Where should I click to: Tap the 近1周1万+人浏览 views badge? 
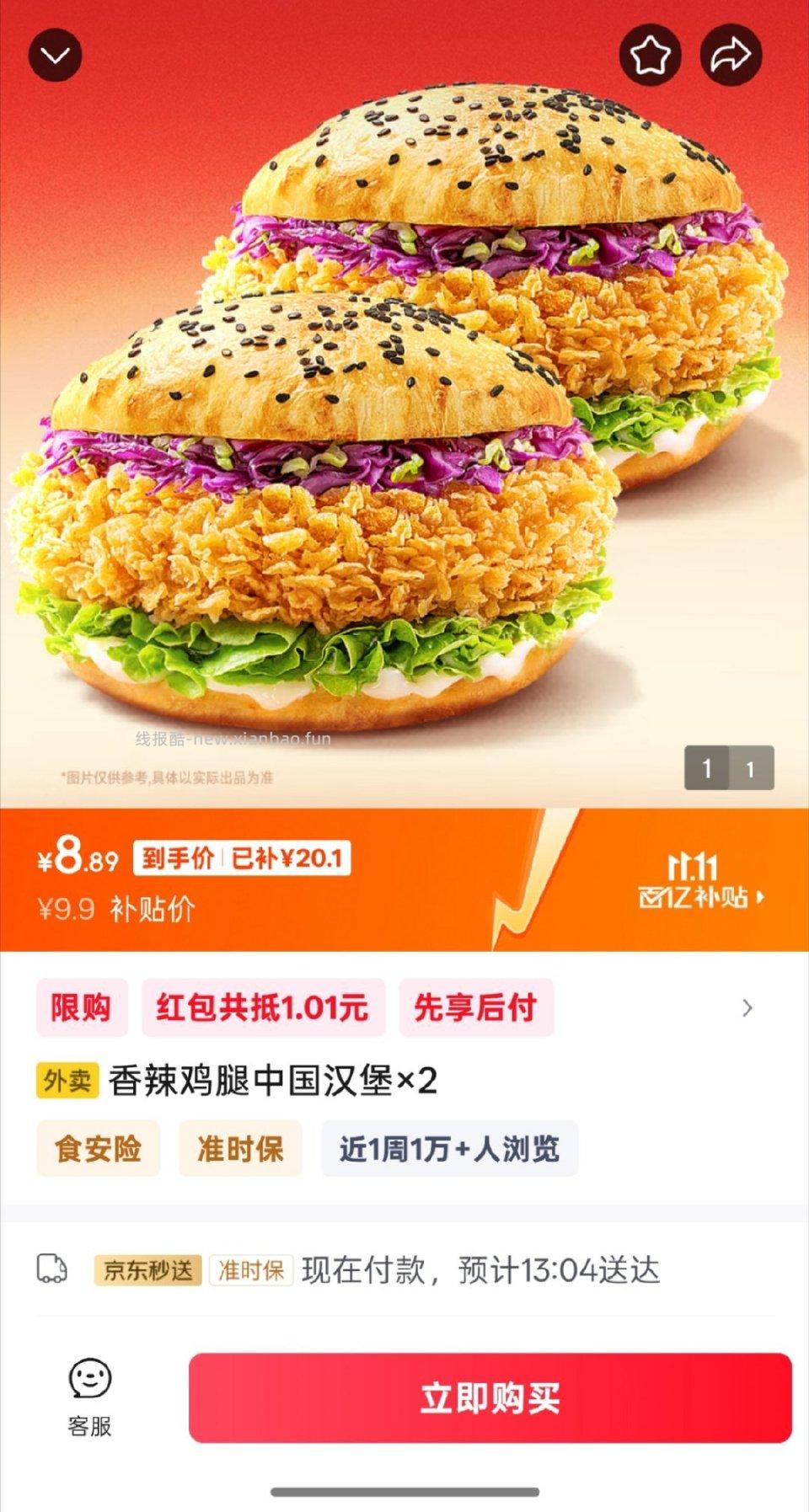(448, 1148)
